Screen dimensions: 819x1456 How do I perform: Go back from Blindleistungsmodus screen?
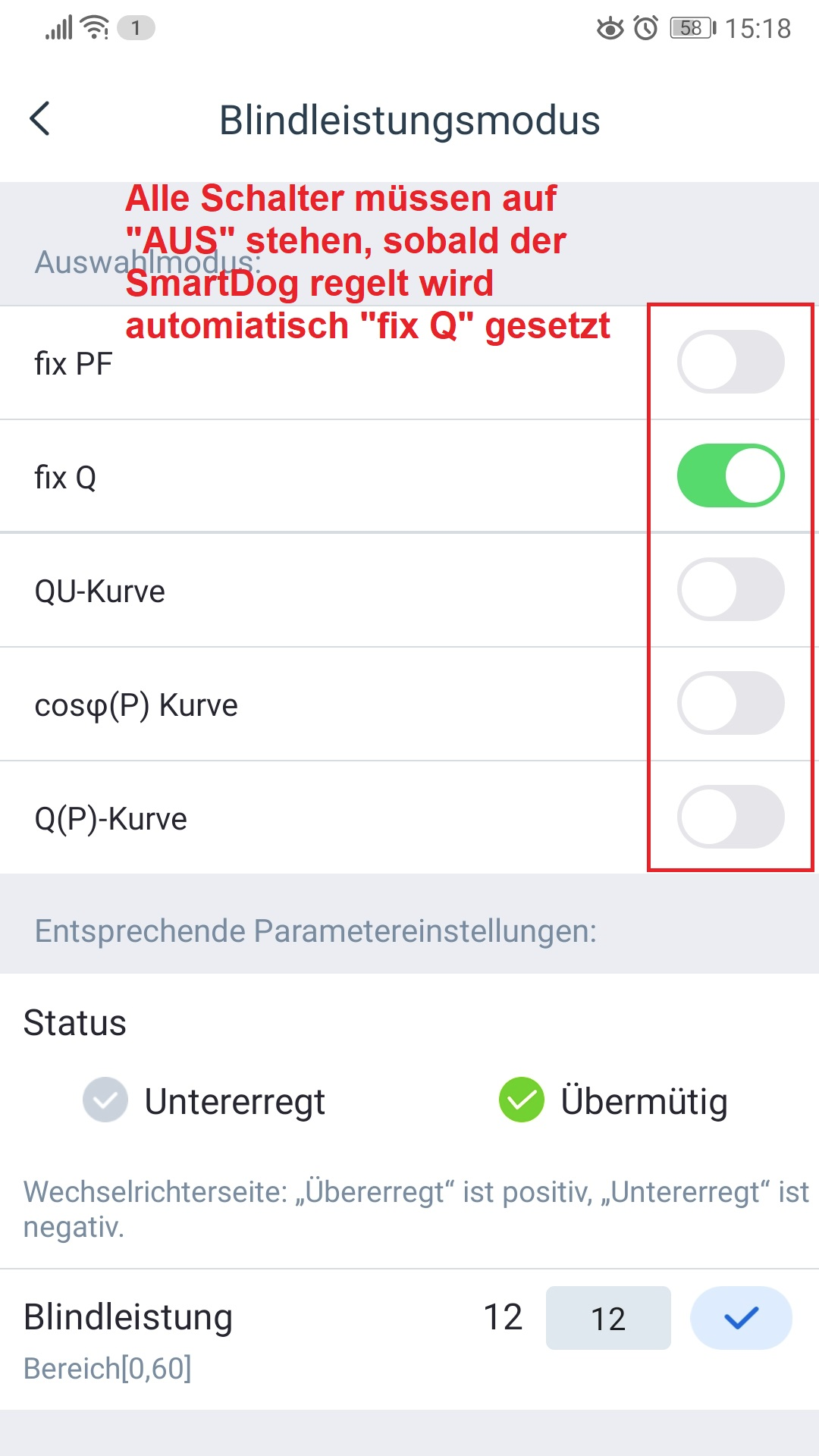(40, 119)
